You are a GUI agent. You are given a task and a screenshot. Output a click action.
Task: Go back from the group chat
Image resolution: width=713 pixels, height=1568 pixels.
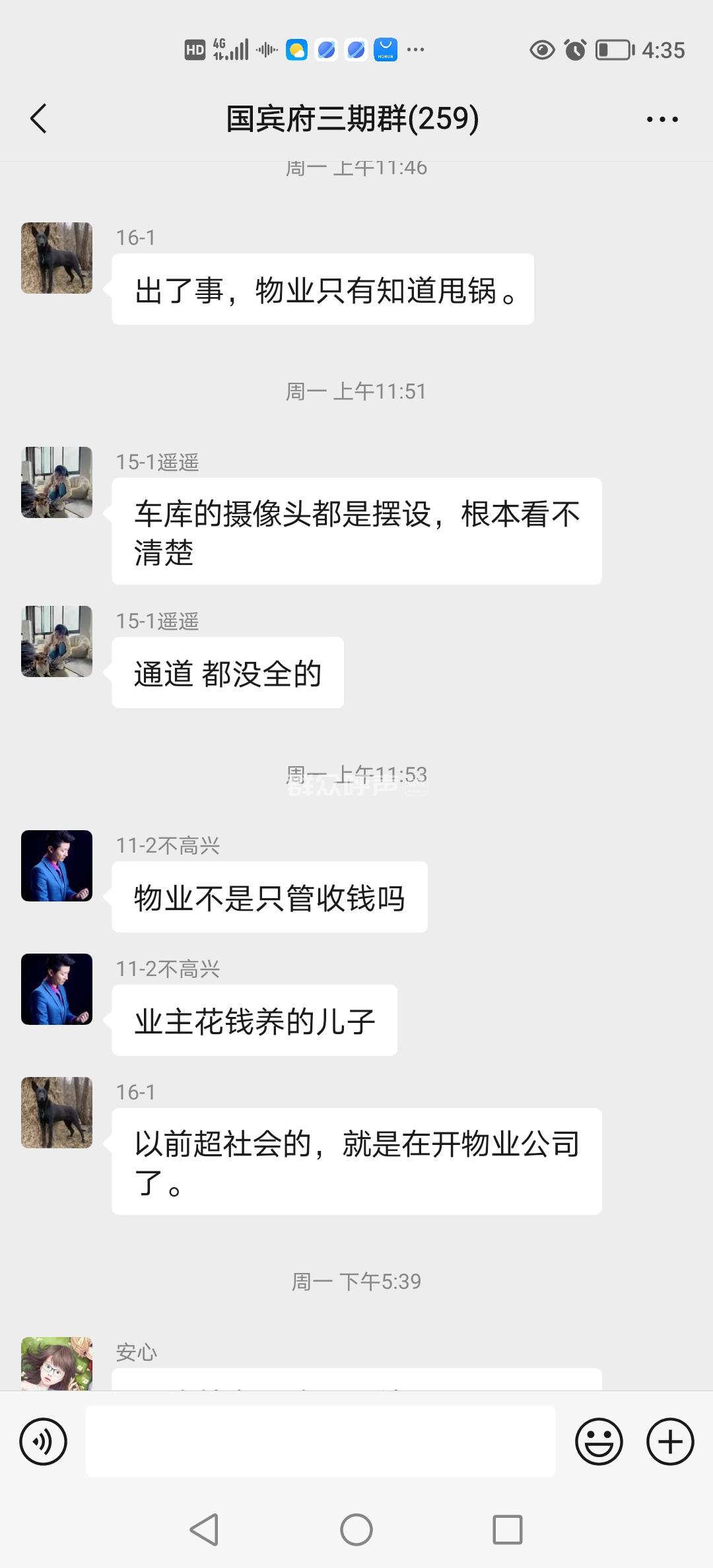(38, 119)
